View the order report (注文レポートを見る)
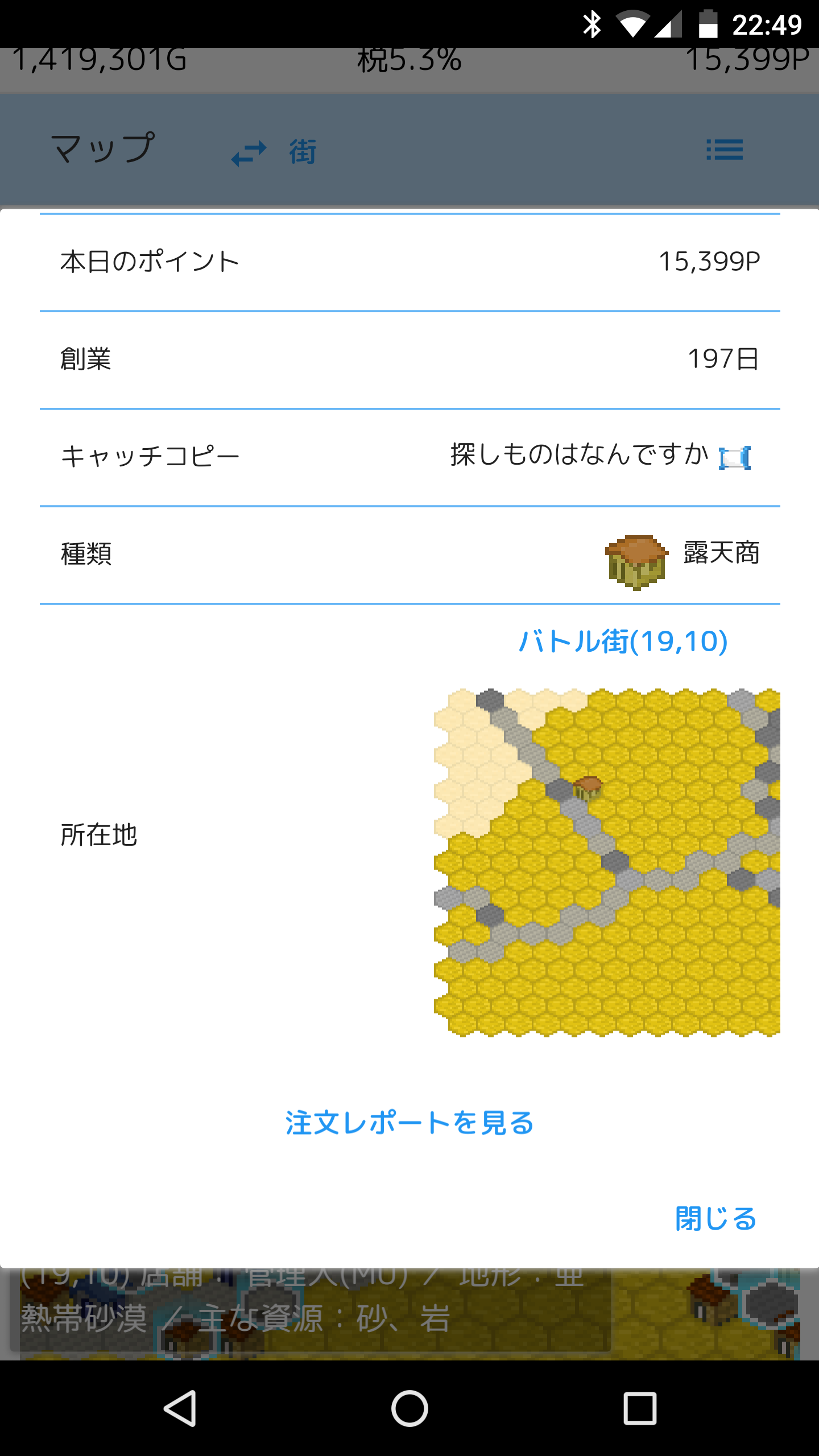 [x=409, y=1123]
